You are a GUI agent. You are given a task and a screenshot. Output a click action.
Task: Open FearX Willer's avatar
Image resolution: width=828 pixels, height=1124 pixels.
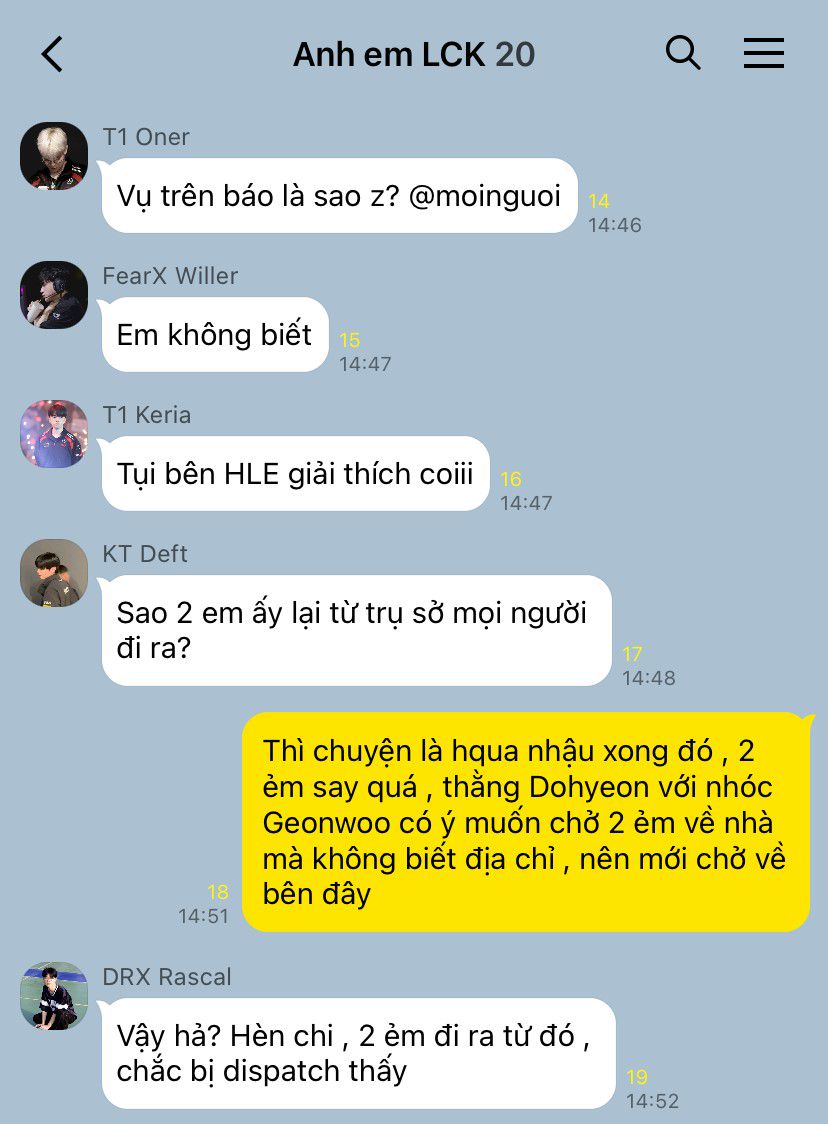(54, 295)
